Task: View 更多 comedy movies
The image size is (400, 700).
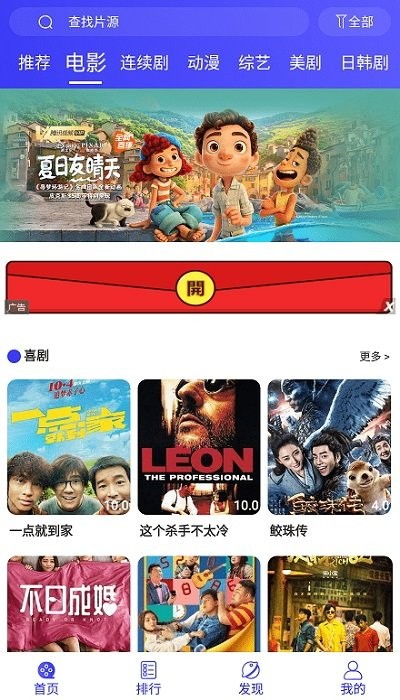Action: click(x=374, y=356)
